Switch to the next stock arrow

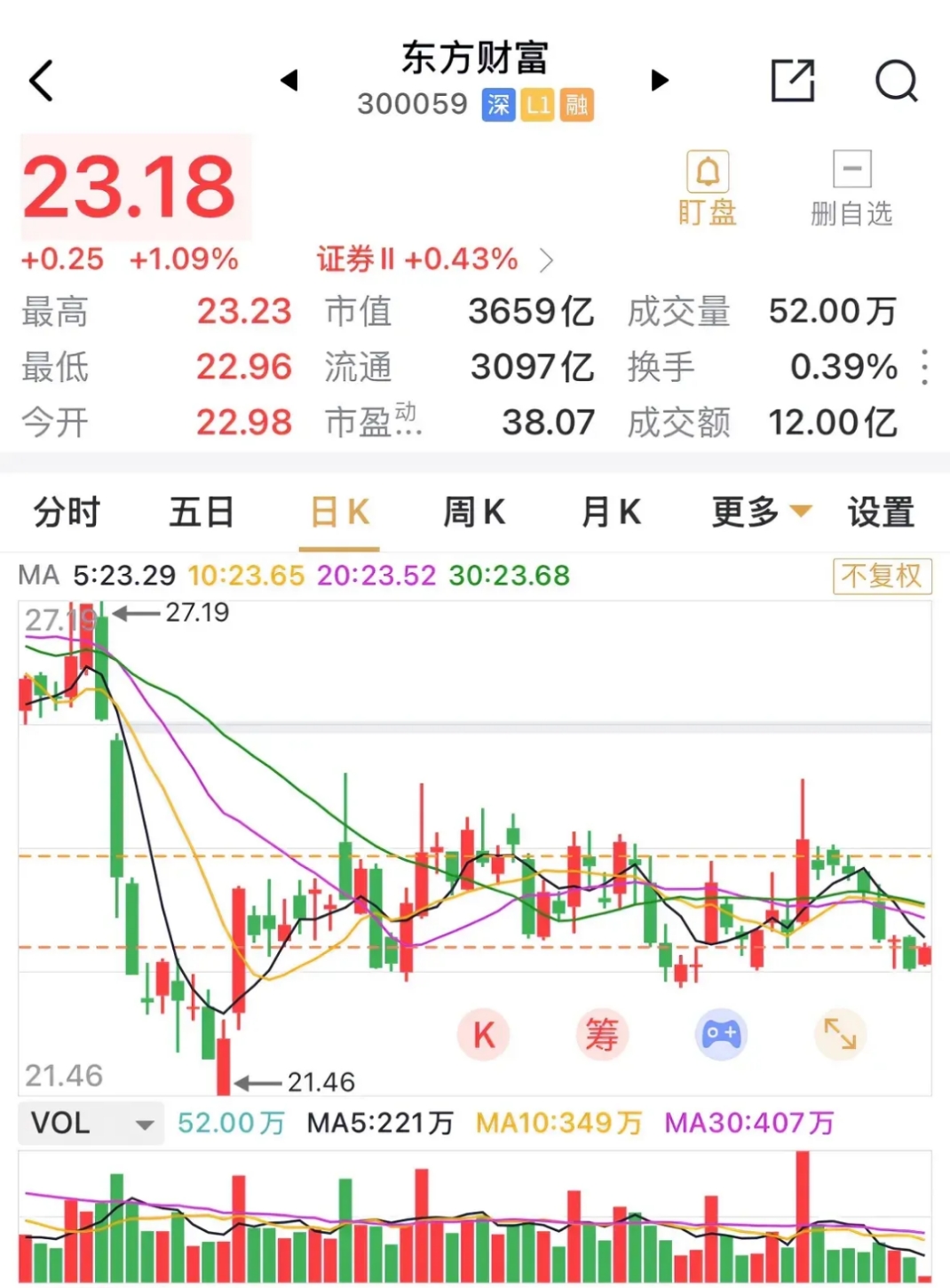pyautogui.click(x=659, y=80)
